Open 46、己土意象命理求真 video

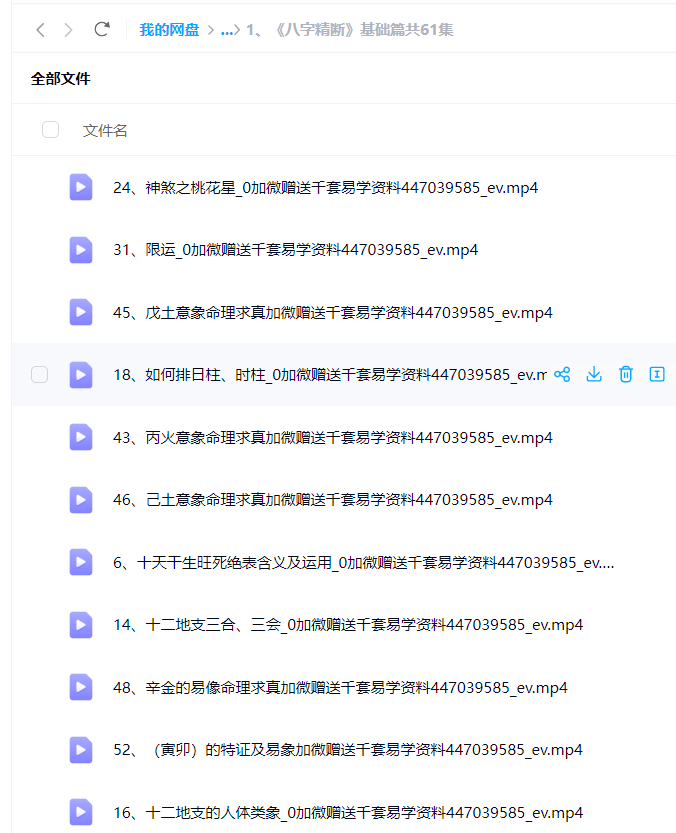pos(332,500)
